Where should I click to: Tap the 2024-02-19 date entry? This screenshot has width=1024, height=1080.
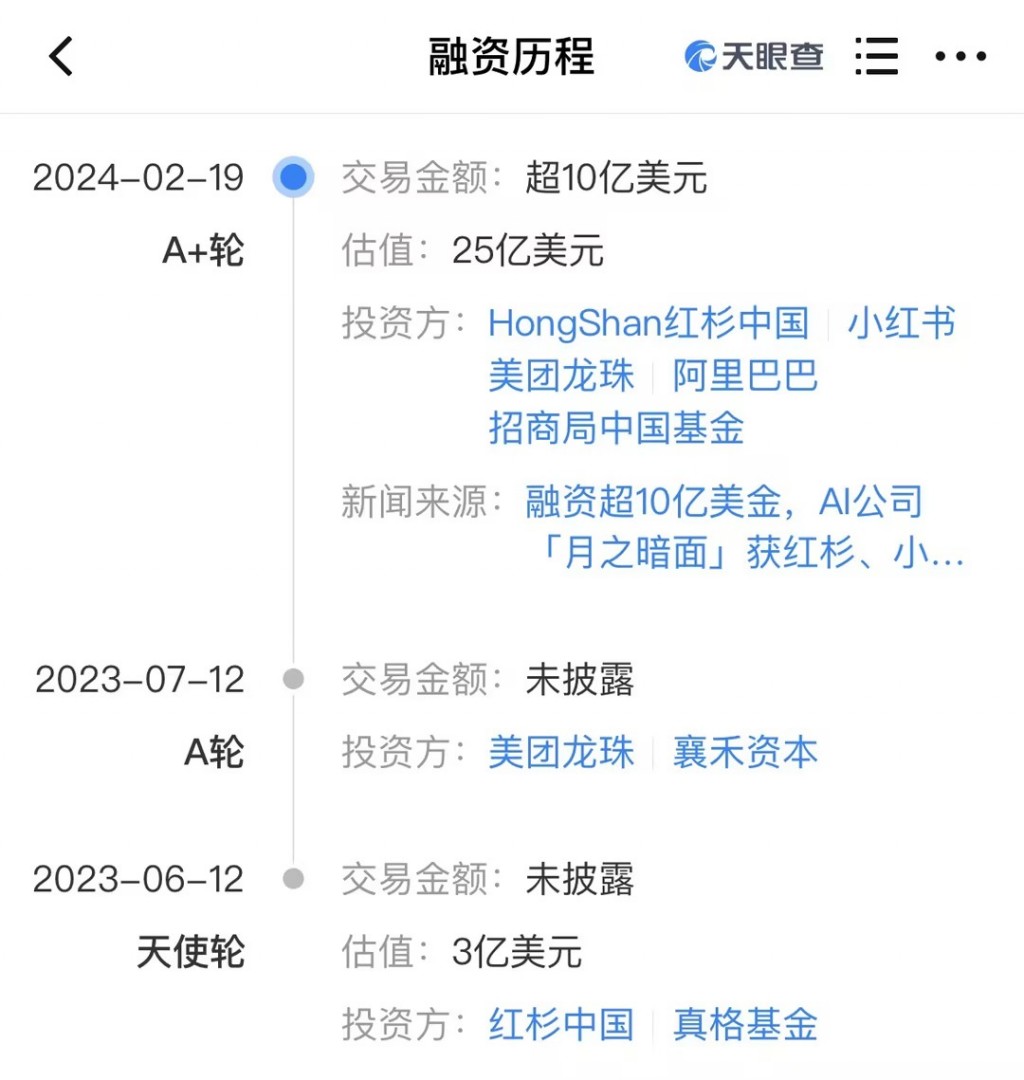coord(138,177)
